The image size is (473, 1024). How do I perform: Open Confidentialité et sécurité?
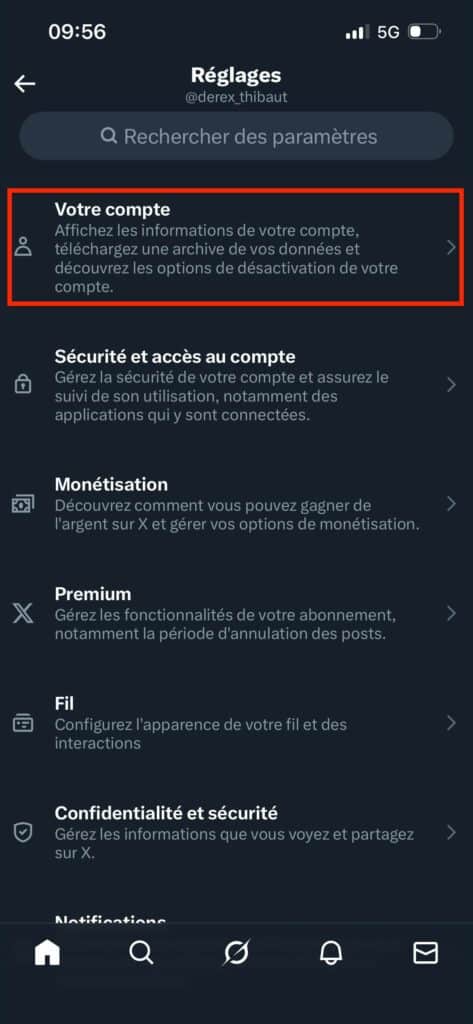[x=236, y=833]
